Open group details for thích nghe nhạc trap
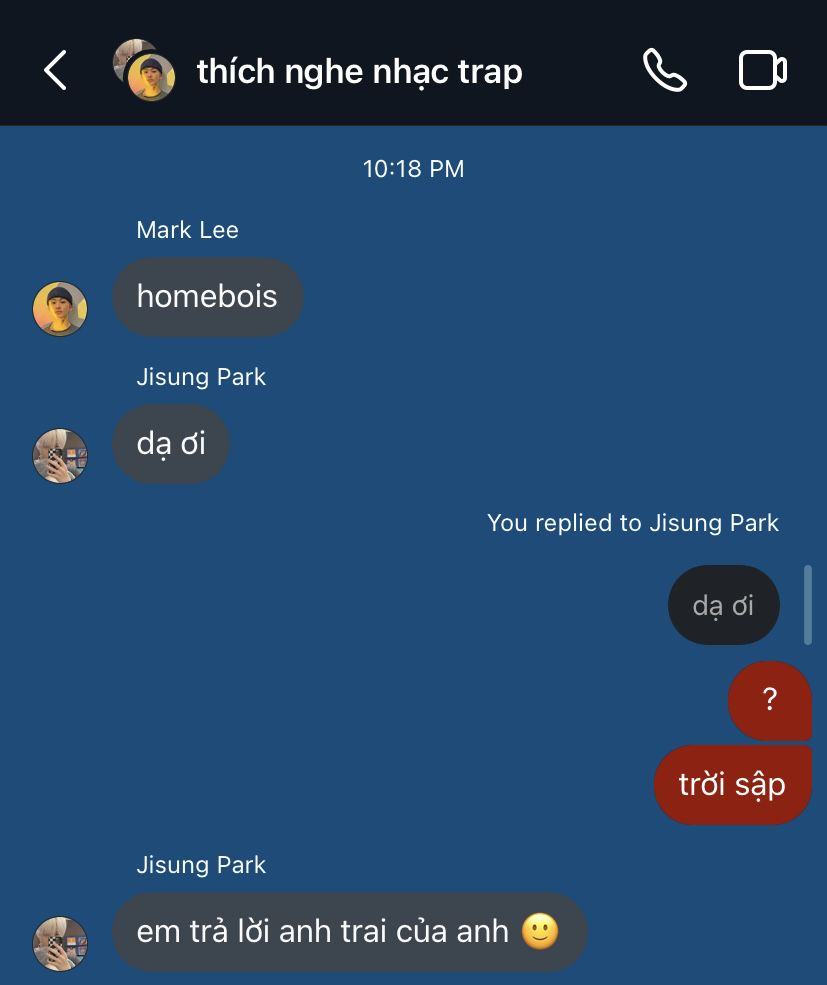Image resolution: width=827 pixels, height=985 pixels. (359, 71)
